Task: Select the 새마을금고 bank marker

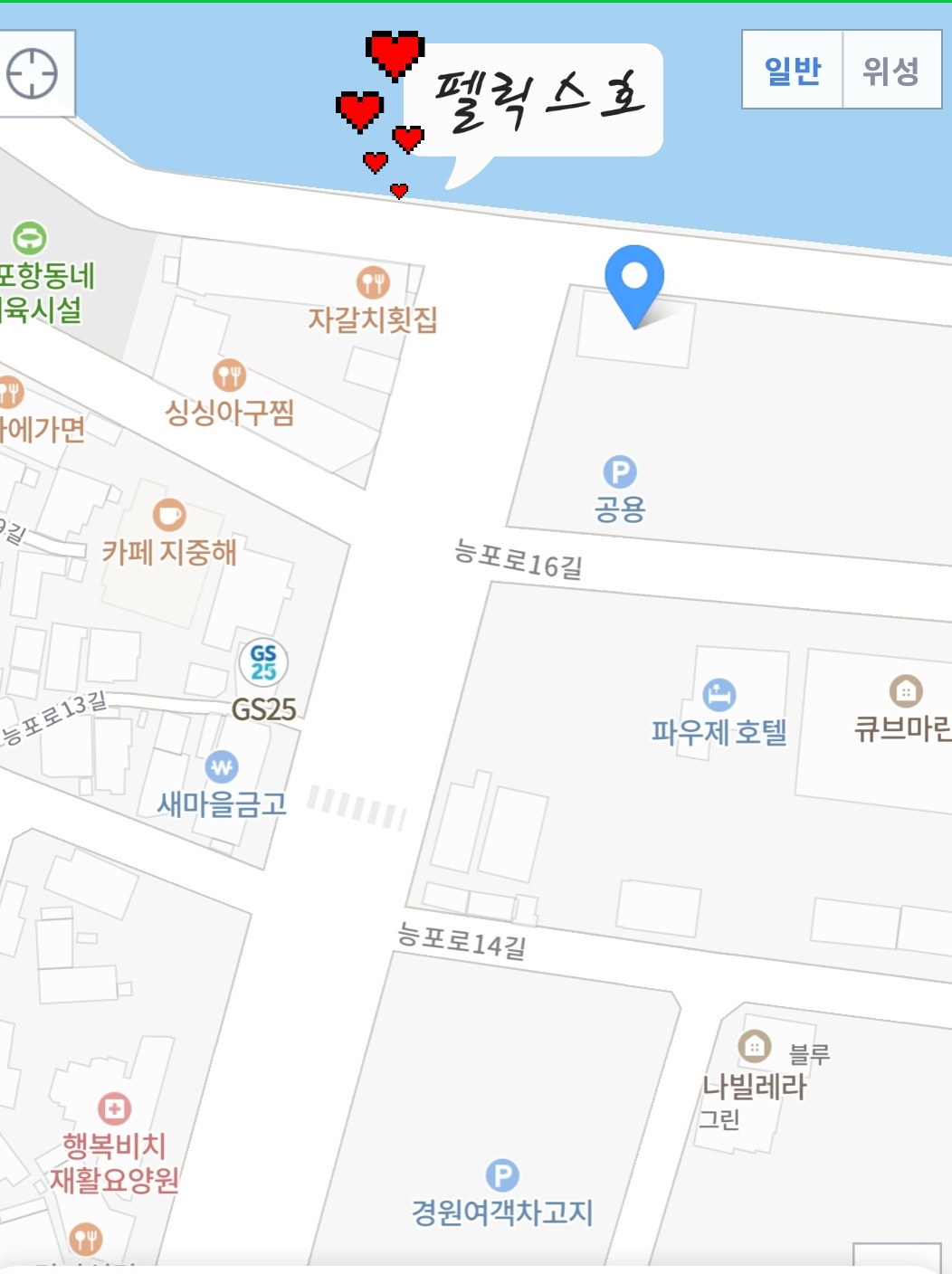Action: 222,767
